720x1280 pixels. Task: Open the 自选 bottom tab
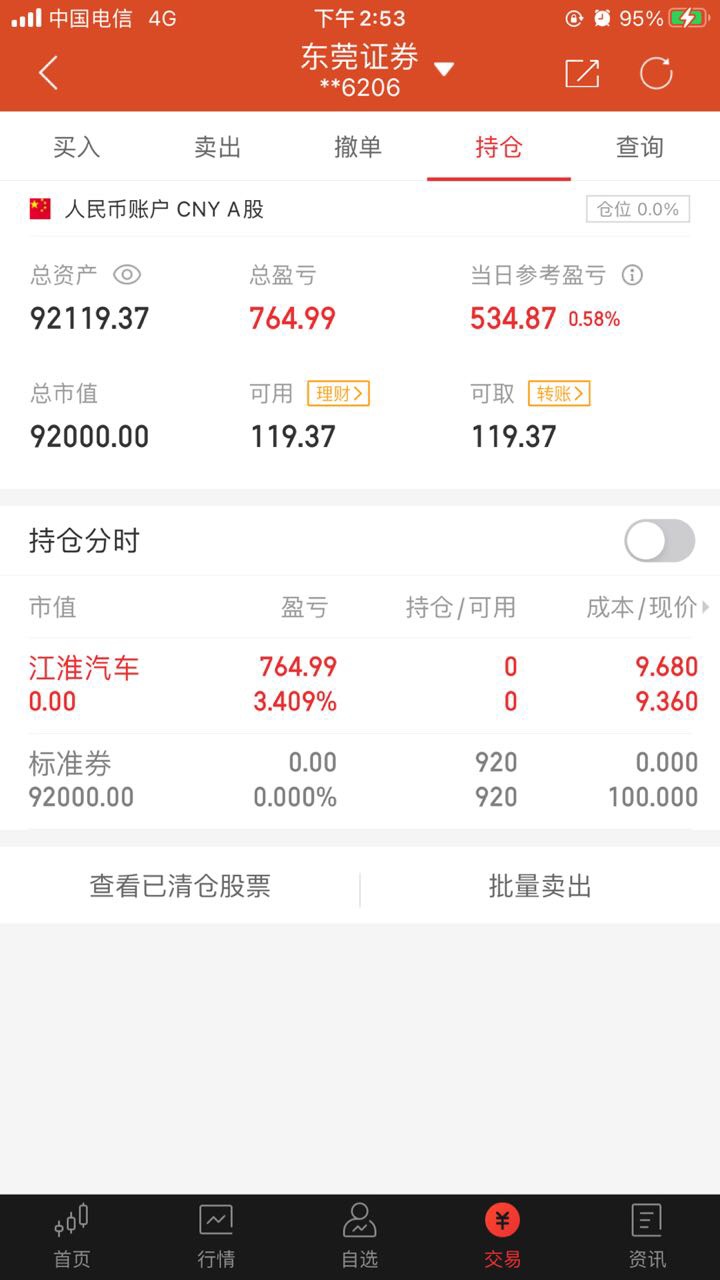[359, 1236]
